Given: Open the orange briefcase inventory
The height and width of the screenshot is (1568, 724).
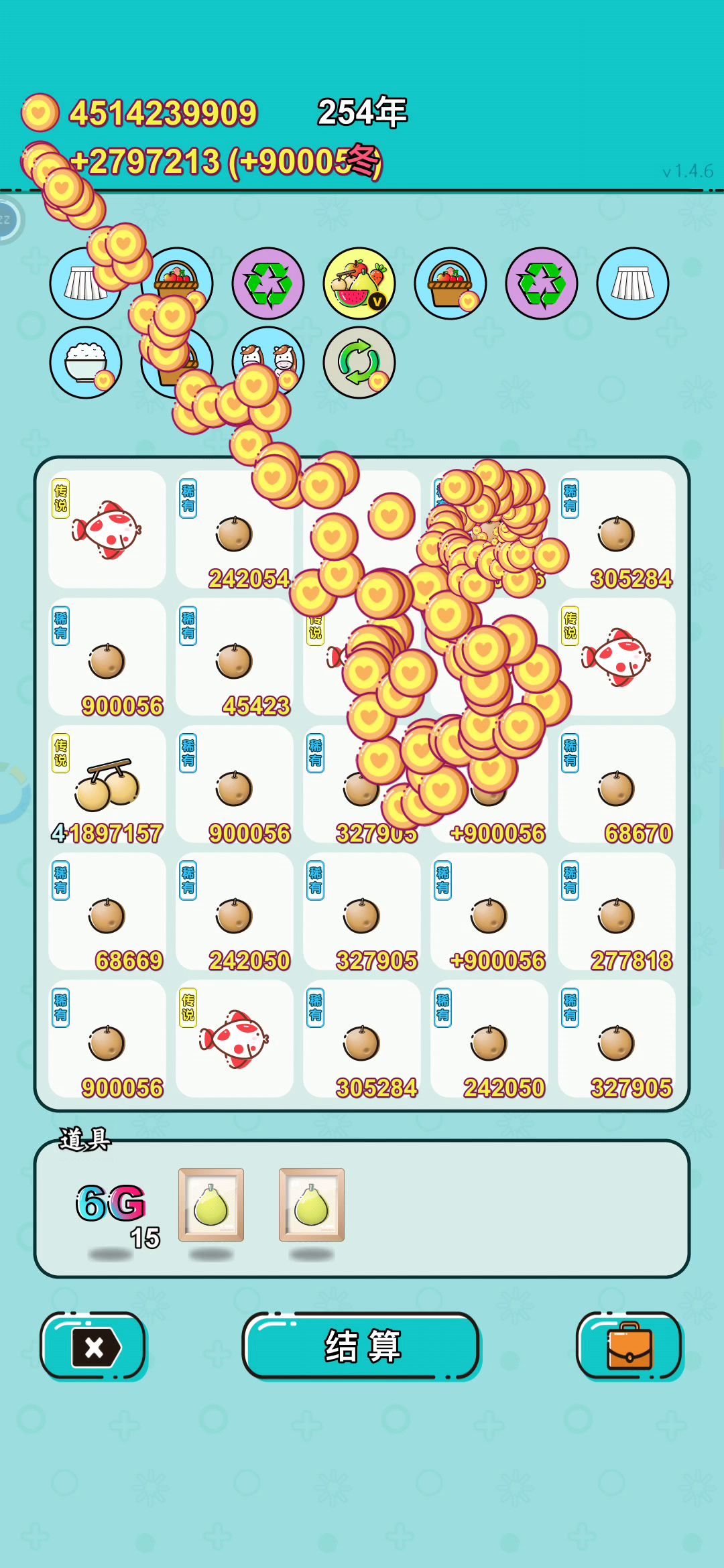Looking at the screenshot, I should coord(629,1346).
